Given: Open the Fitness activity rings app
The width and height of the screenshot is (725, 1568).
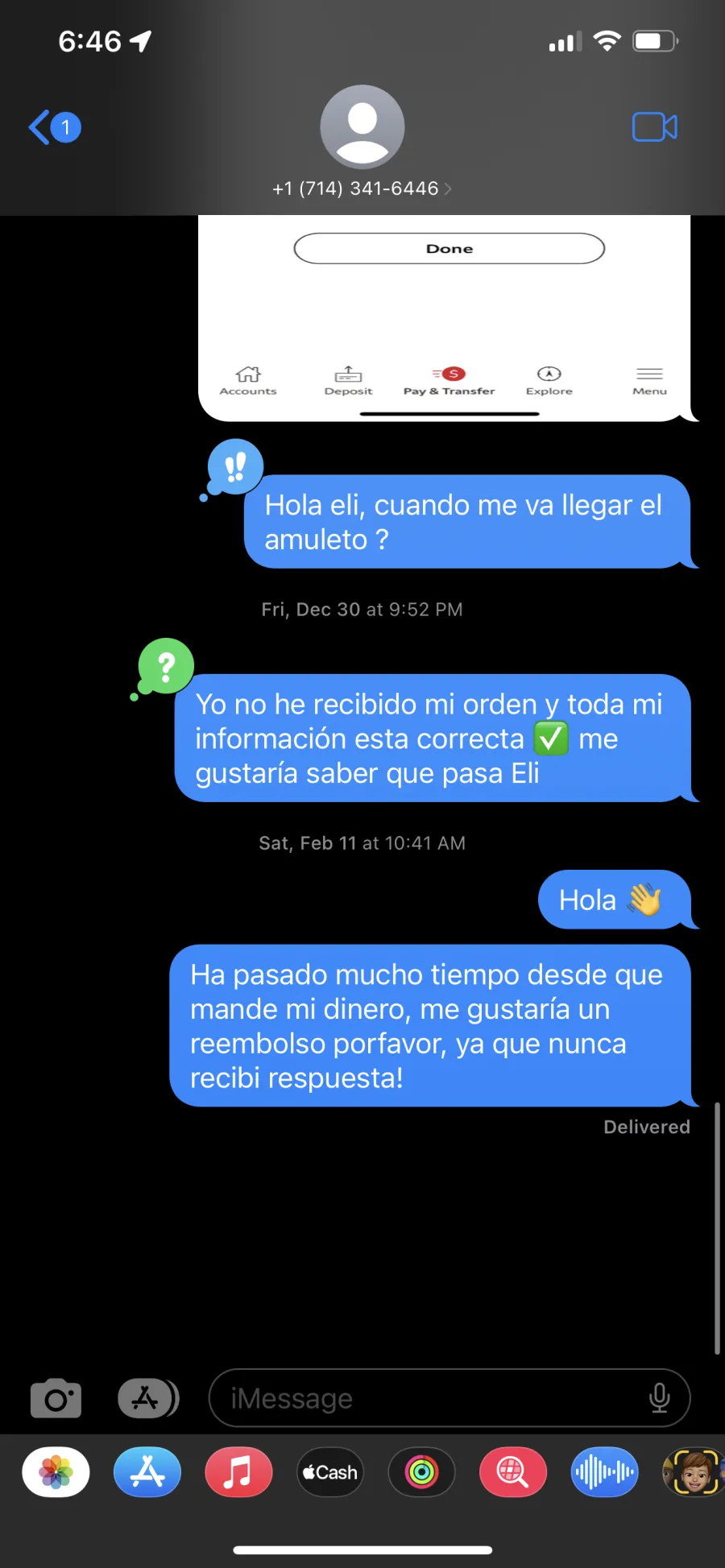Looking at the screenshot, I should (422, 1472).
